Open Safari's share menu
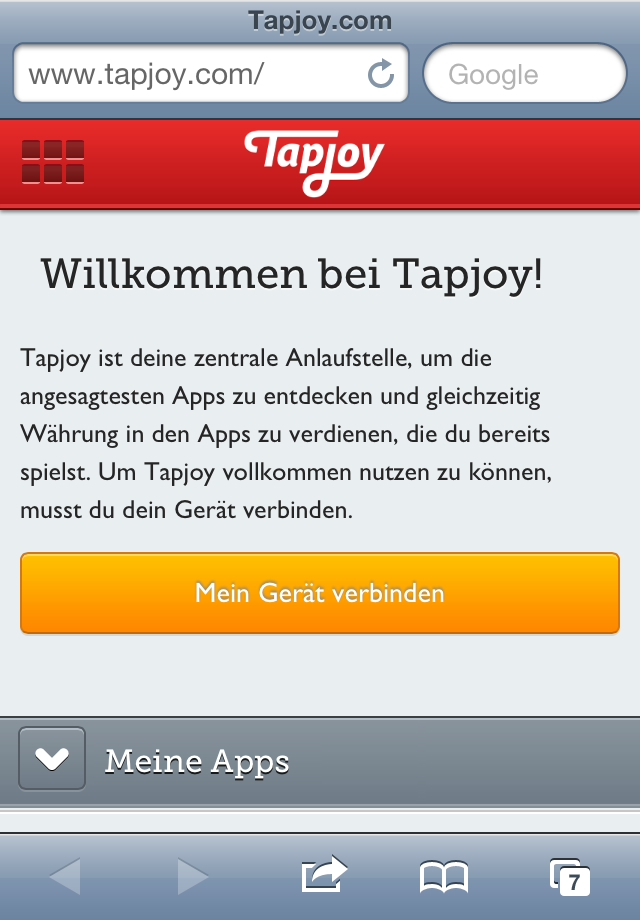The image size is (640, 920). tap(324, 876)
